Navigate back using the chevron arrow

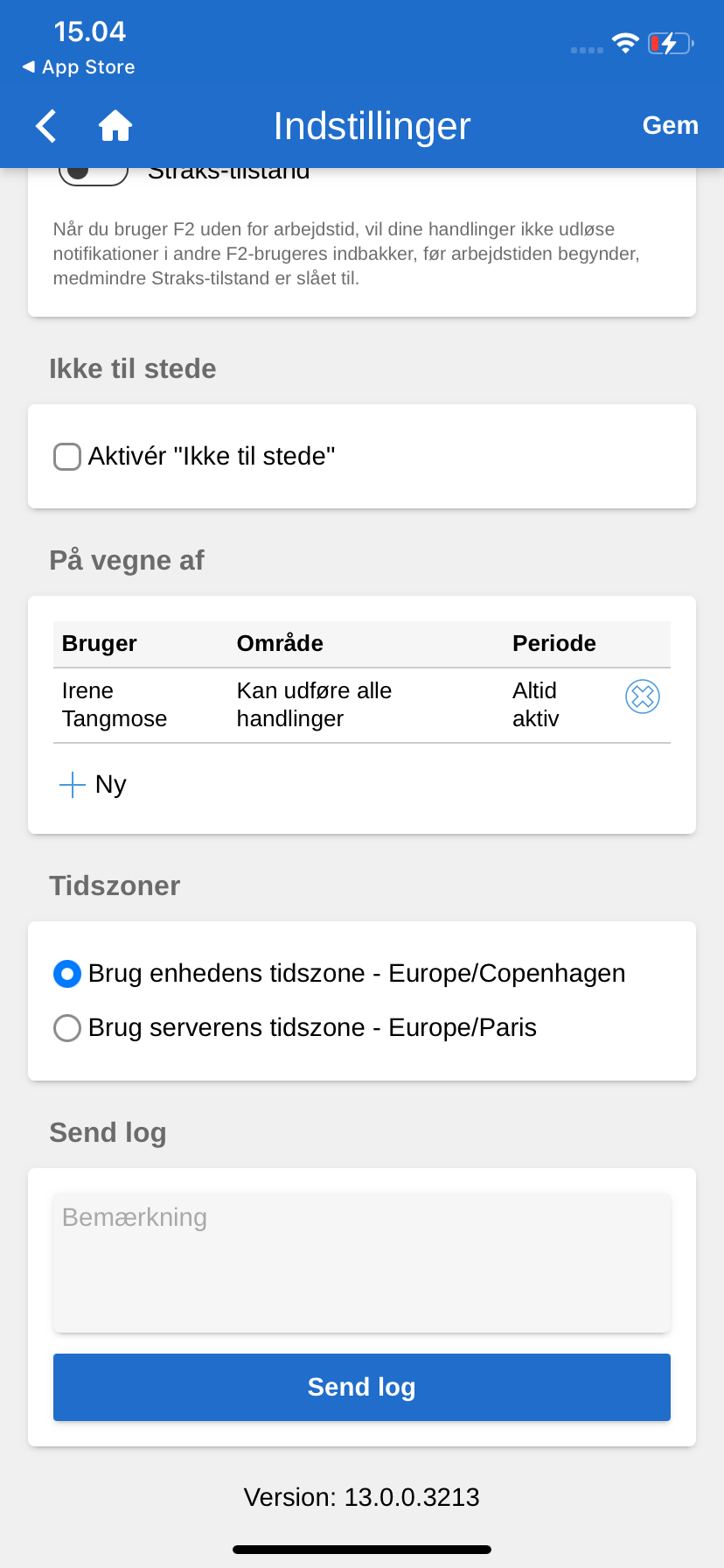click(x=45, y=125)
